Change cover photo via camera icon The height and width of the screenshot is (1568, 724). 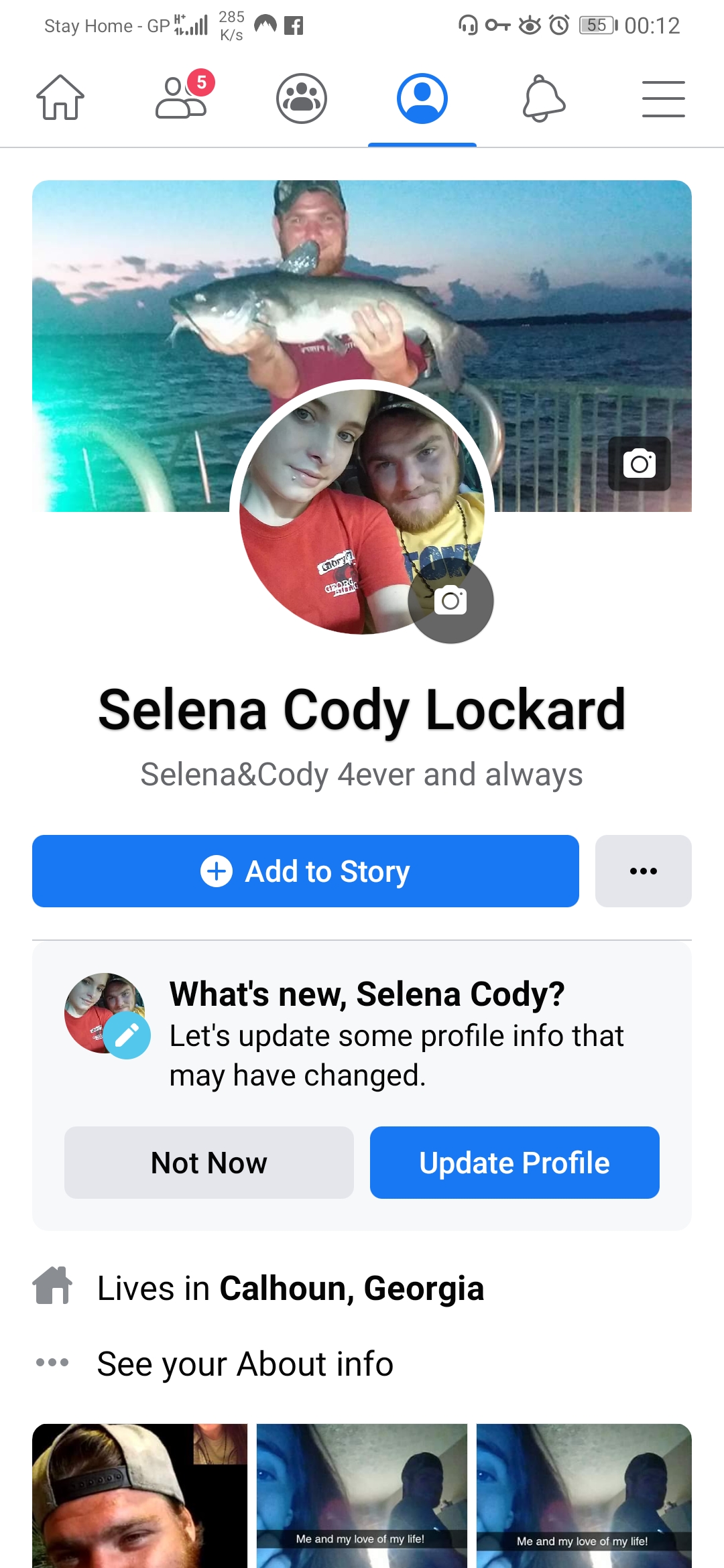click(x=640, y=464)
